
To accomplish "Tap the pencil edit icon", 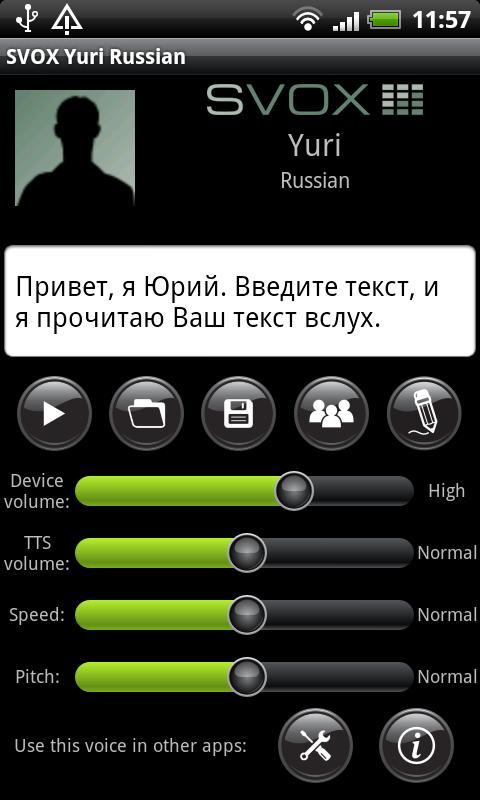I will pyautogui.click(x=424, y=413).
